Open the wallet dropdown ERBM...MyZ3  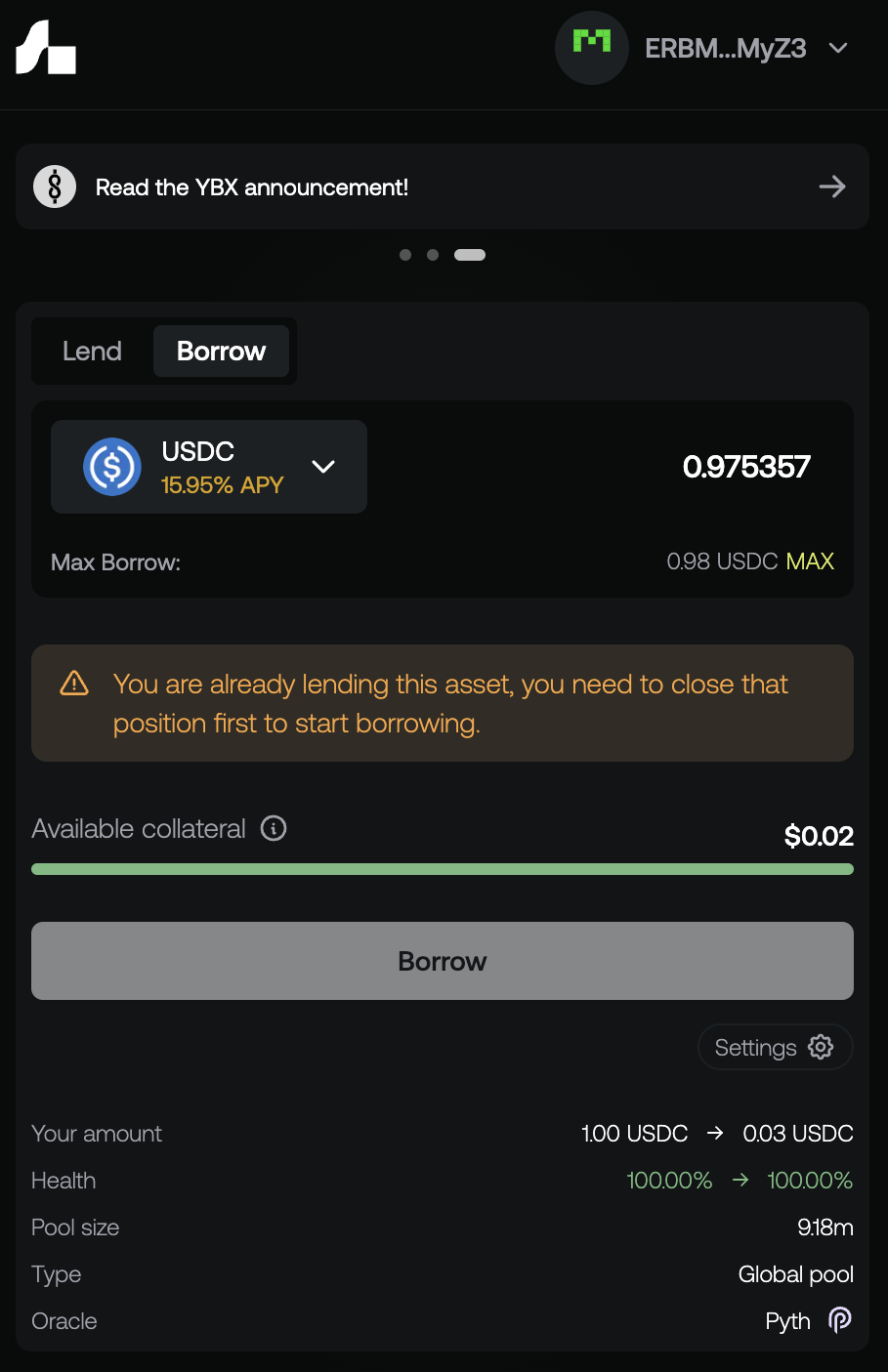[x=725, y=49]
